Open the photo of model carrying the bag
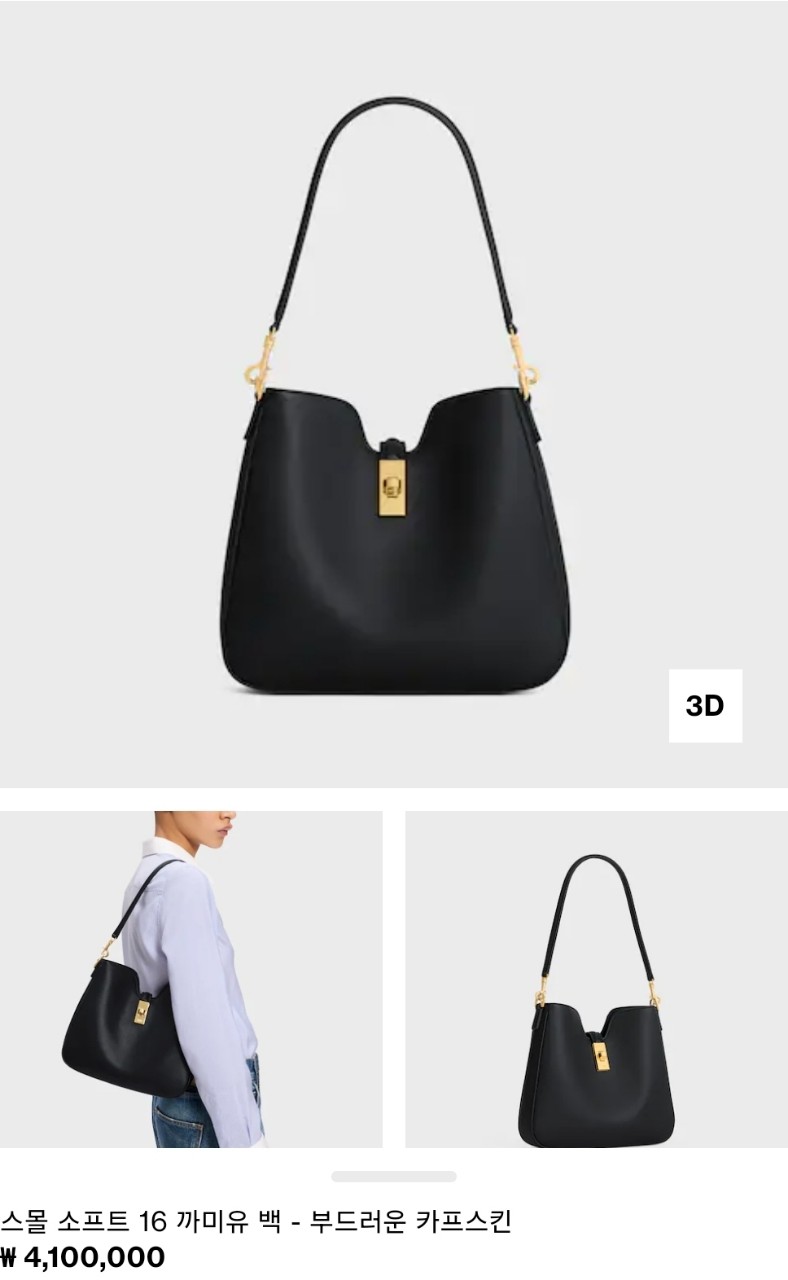The height and width of the screenshot is (1280, 788). [191, 979]
